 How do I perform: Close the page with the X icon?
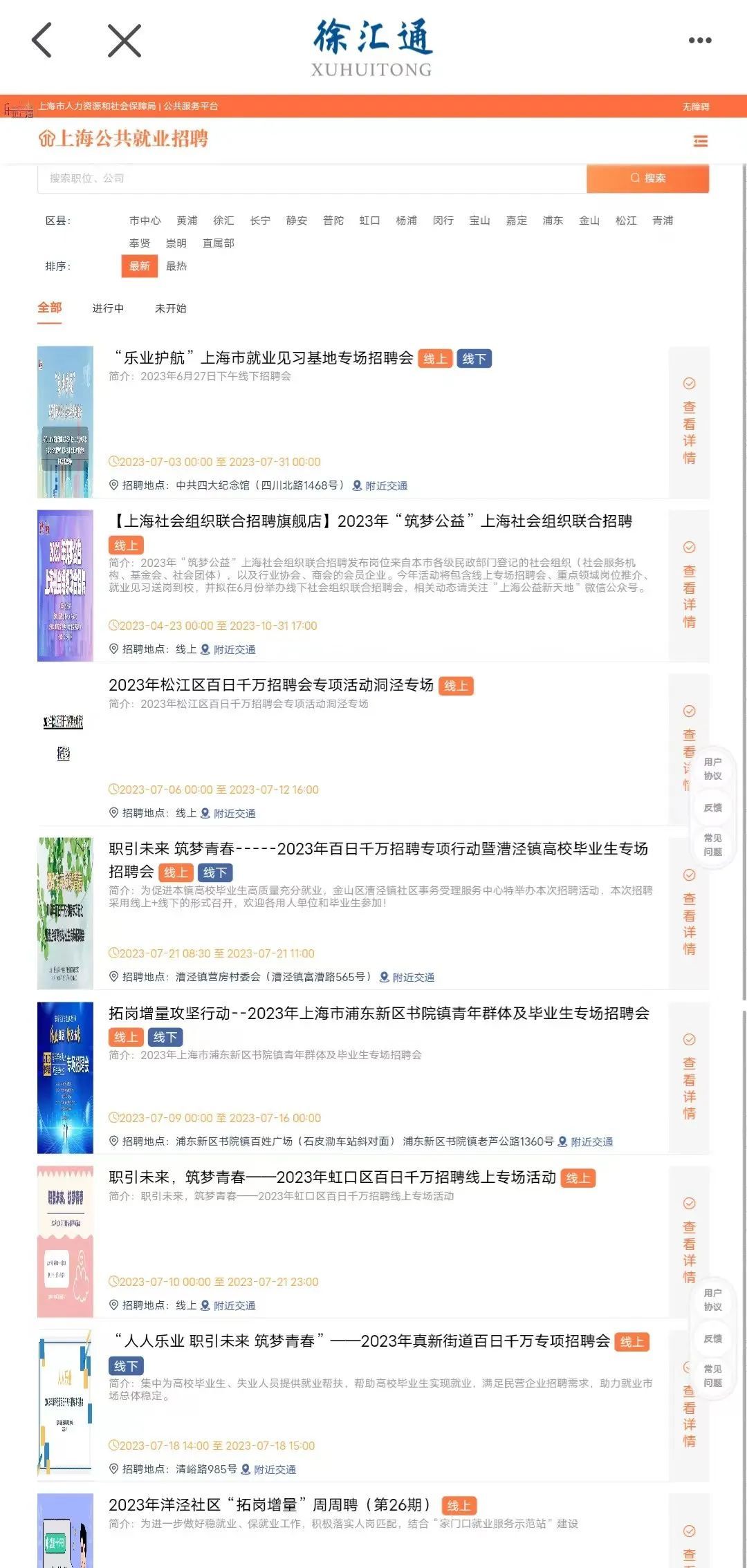click(124, 40)
